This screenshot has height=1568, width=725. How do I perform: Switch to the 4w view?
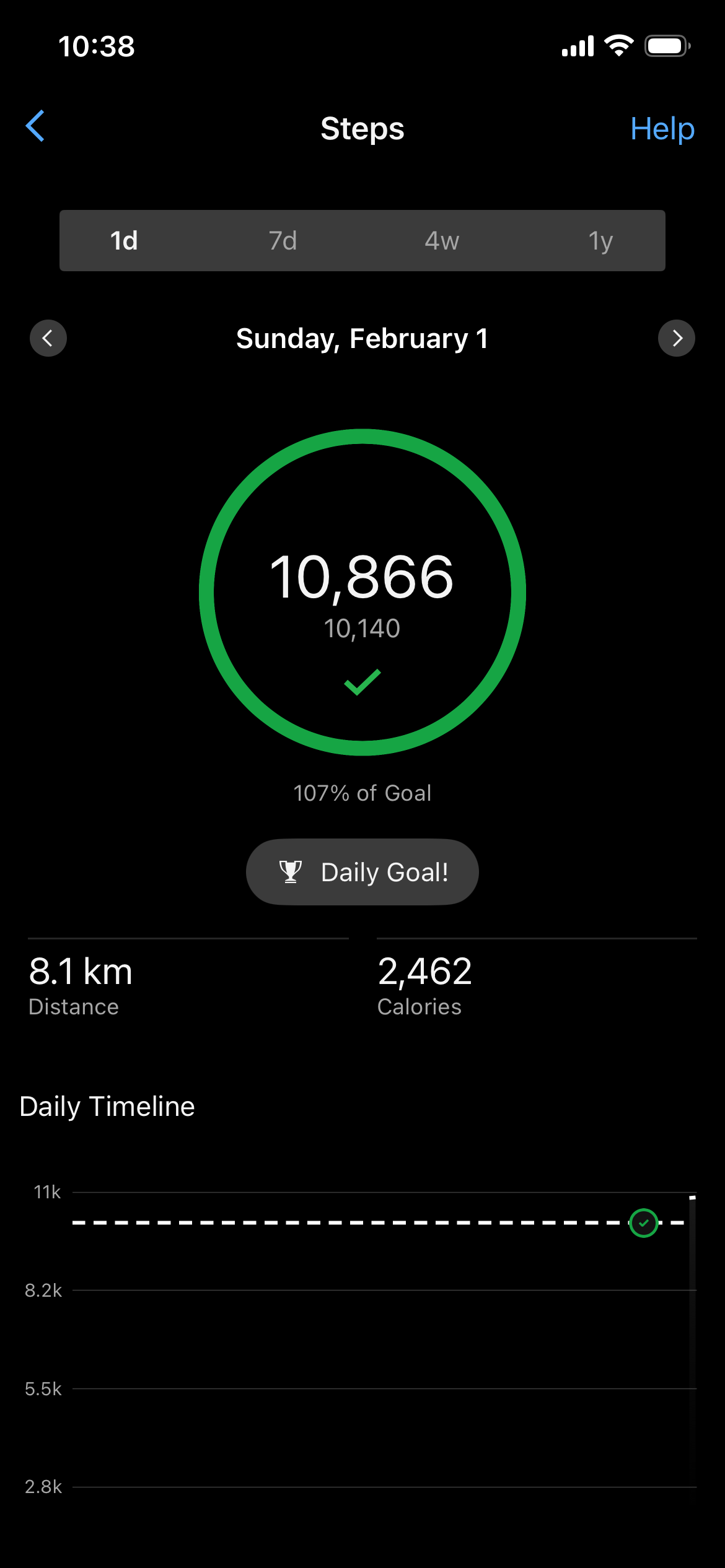442,241
